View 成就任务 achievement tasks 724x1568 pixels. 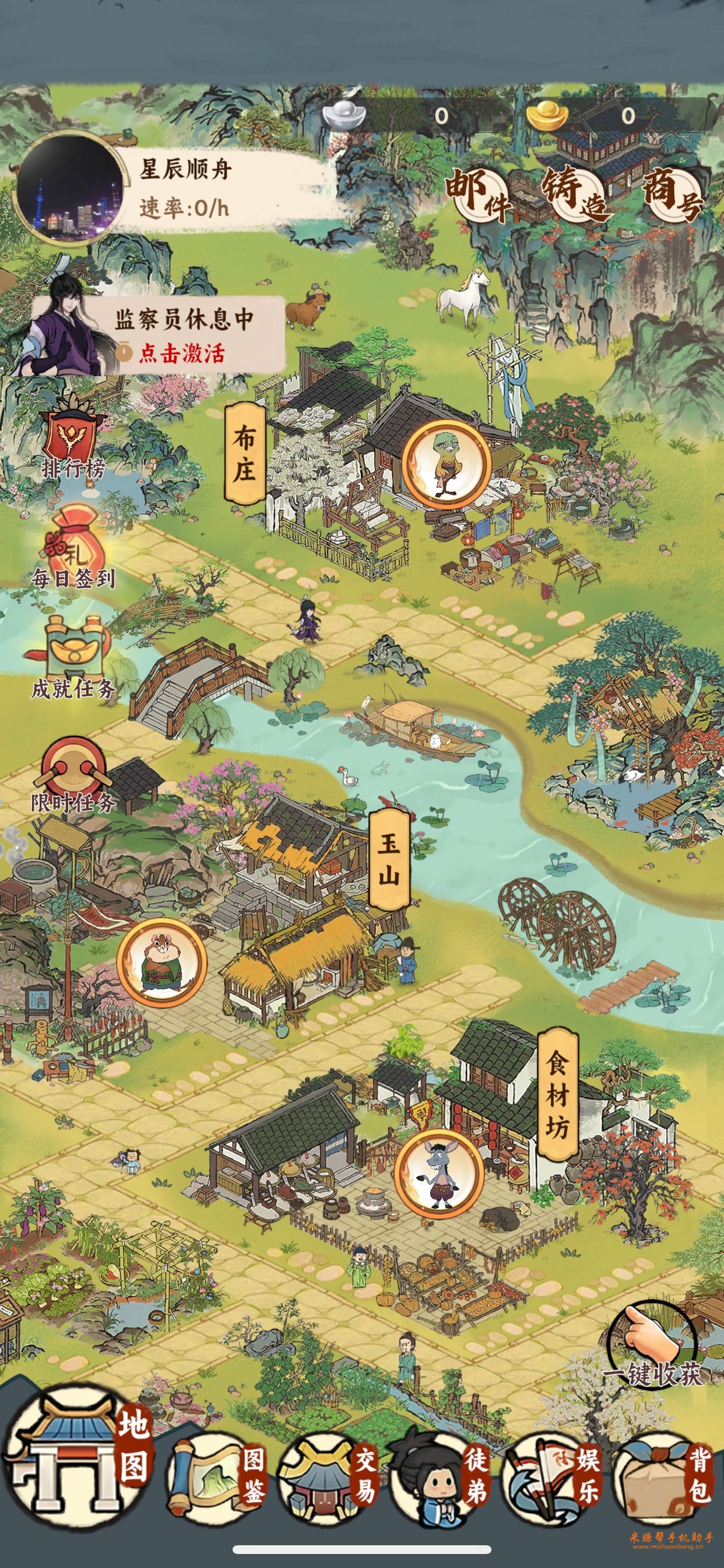(73, 659)
